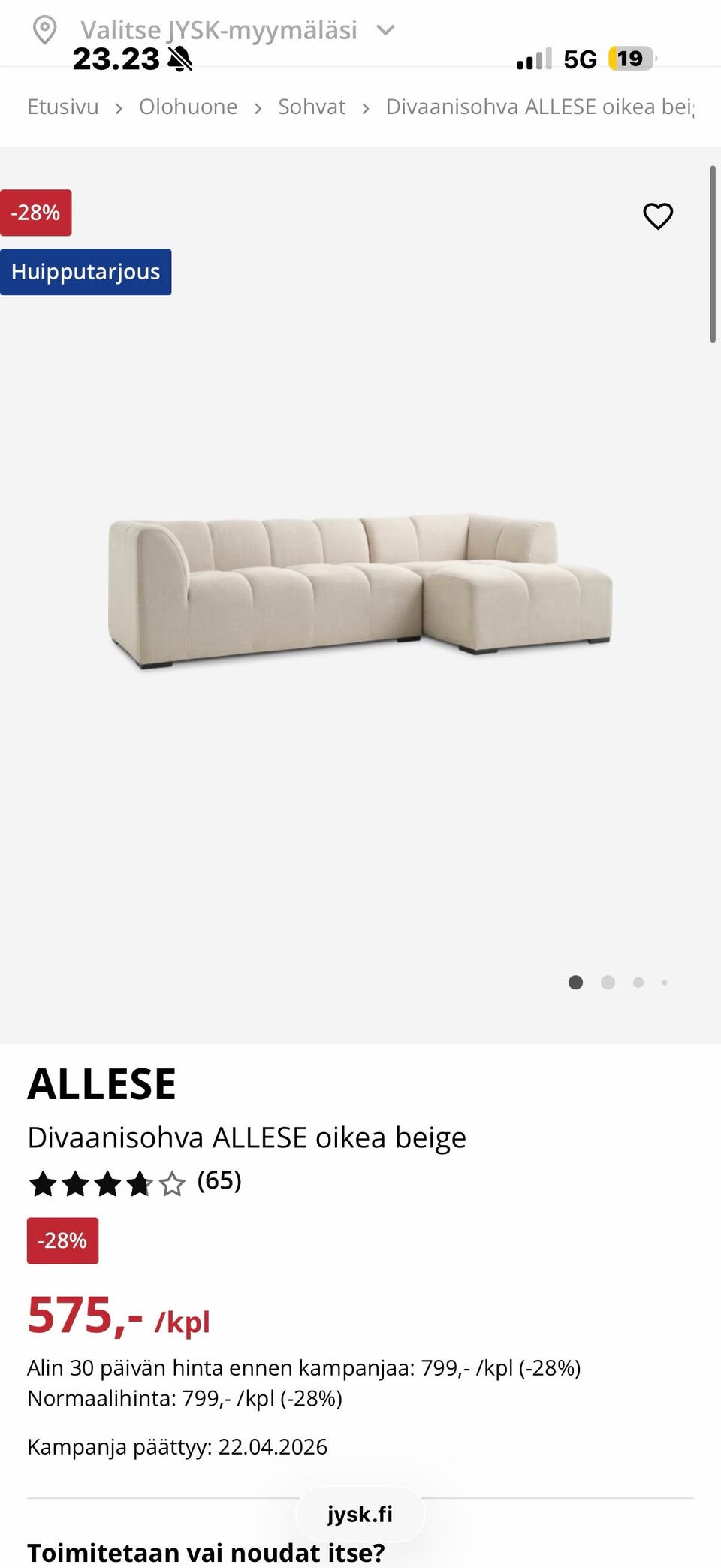The height and width of the screenshot is (1568, 721).
Task: Open the Valitse JYSK-myymäläsi store selector
Action: tap(218, 30)
